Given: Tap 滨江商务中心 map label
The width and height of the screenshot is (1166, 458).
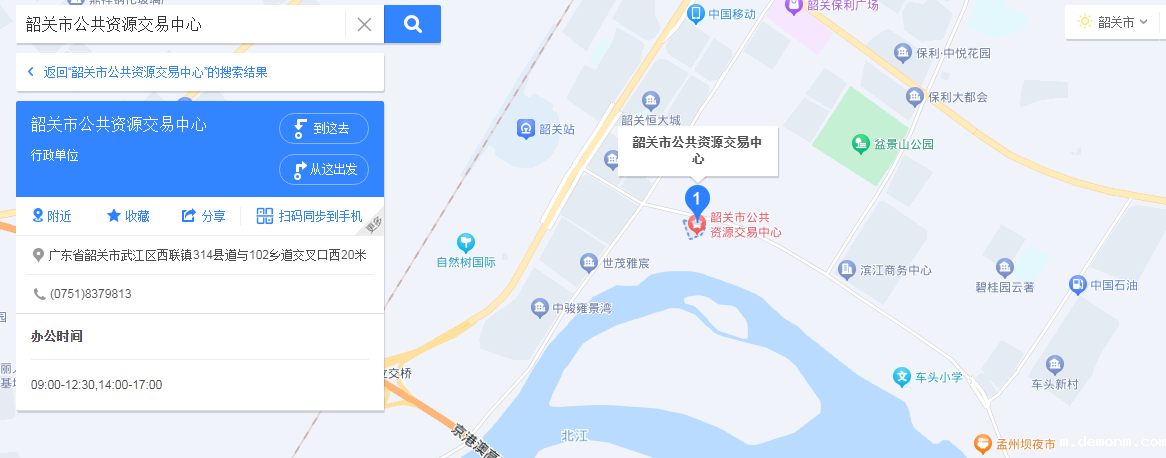Looking at the screenshot, I should pos(886,270).
